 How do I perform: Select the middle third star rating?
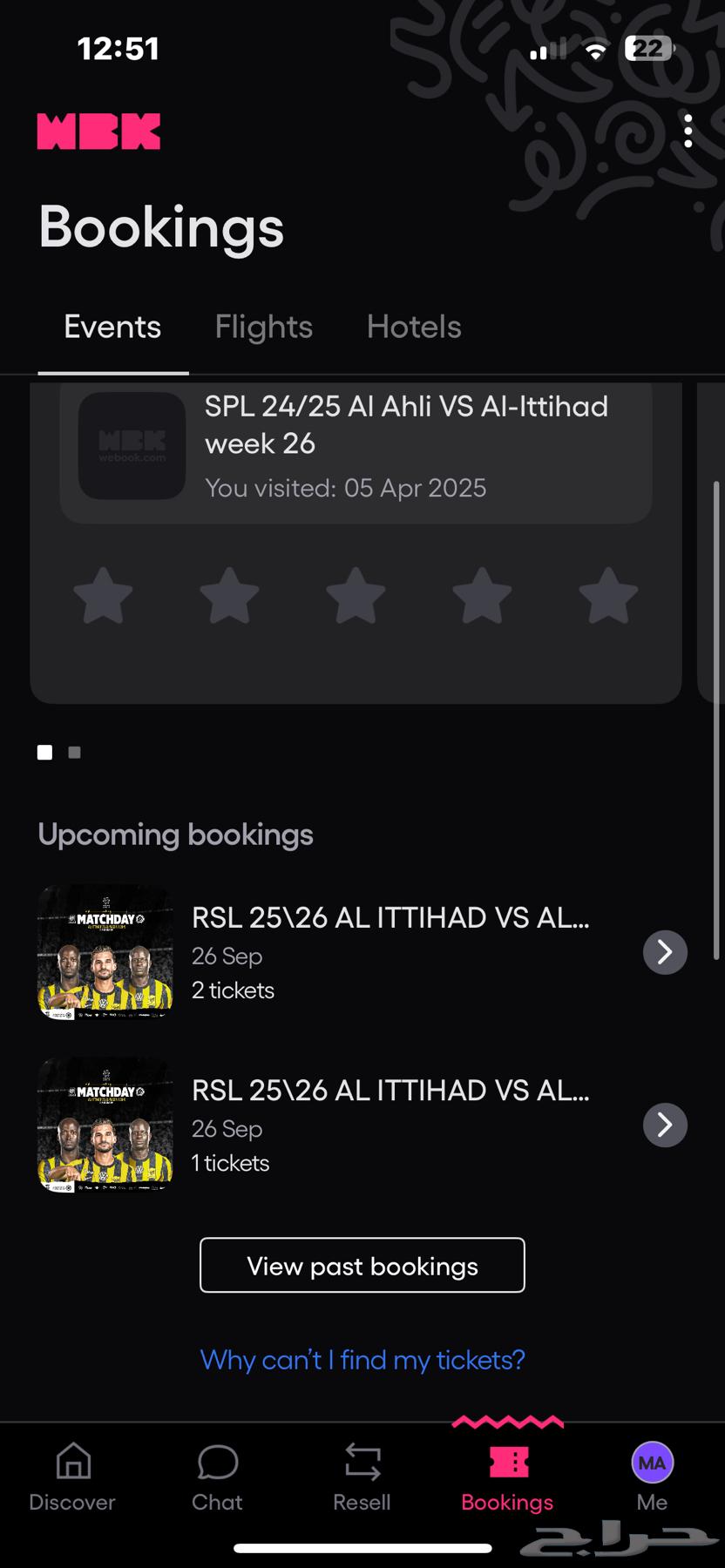(356, 595)
